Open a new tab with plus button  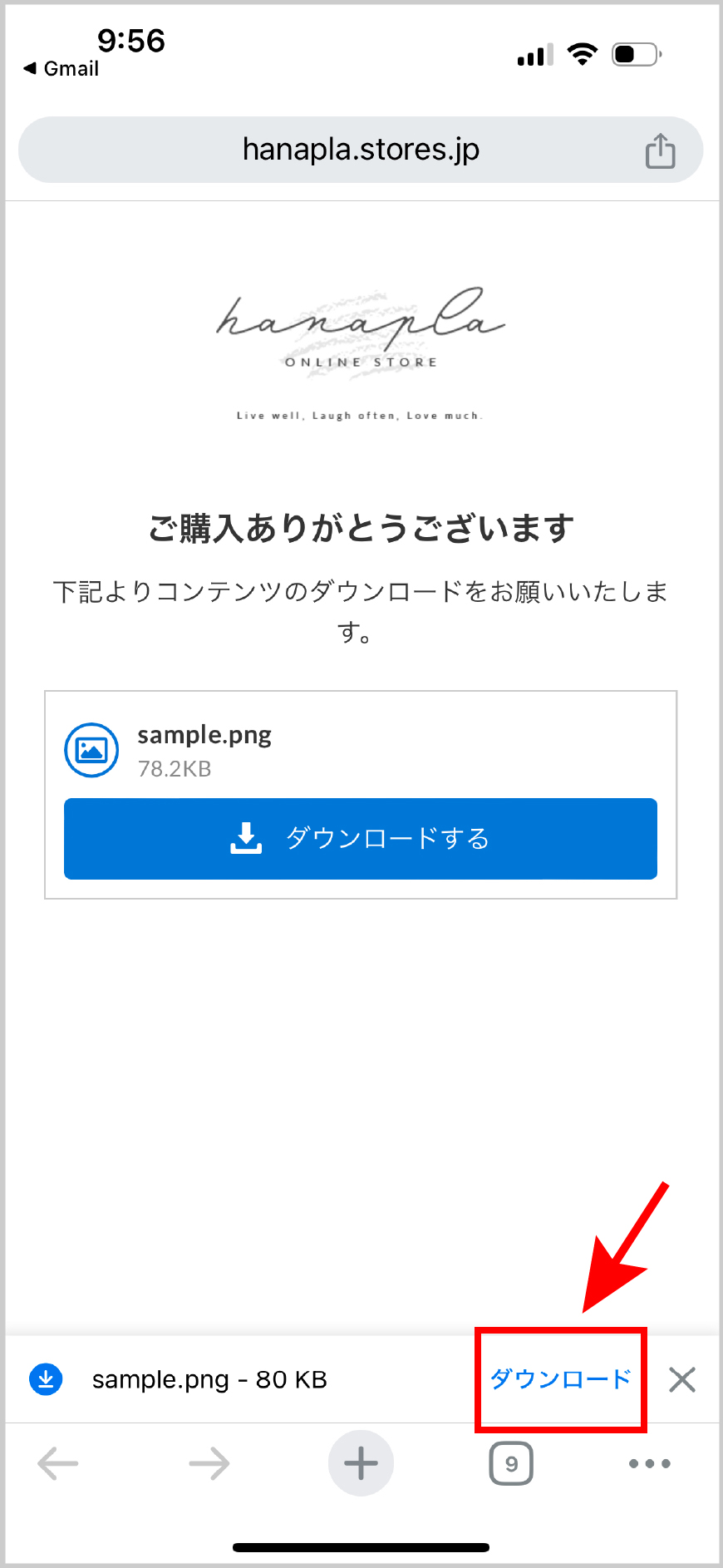click(361, 1463)
